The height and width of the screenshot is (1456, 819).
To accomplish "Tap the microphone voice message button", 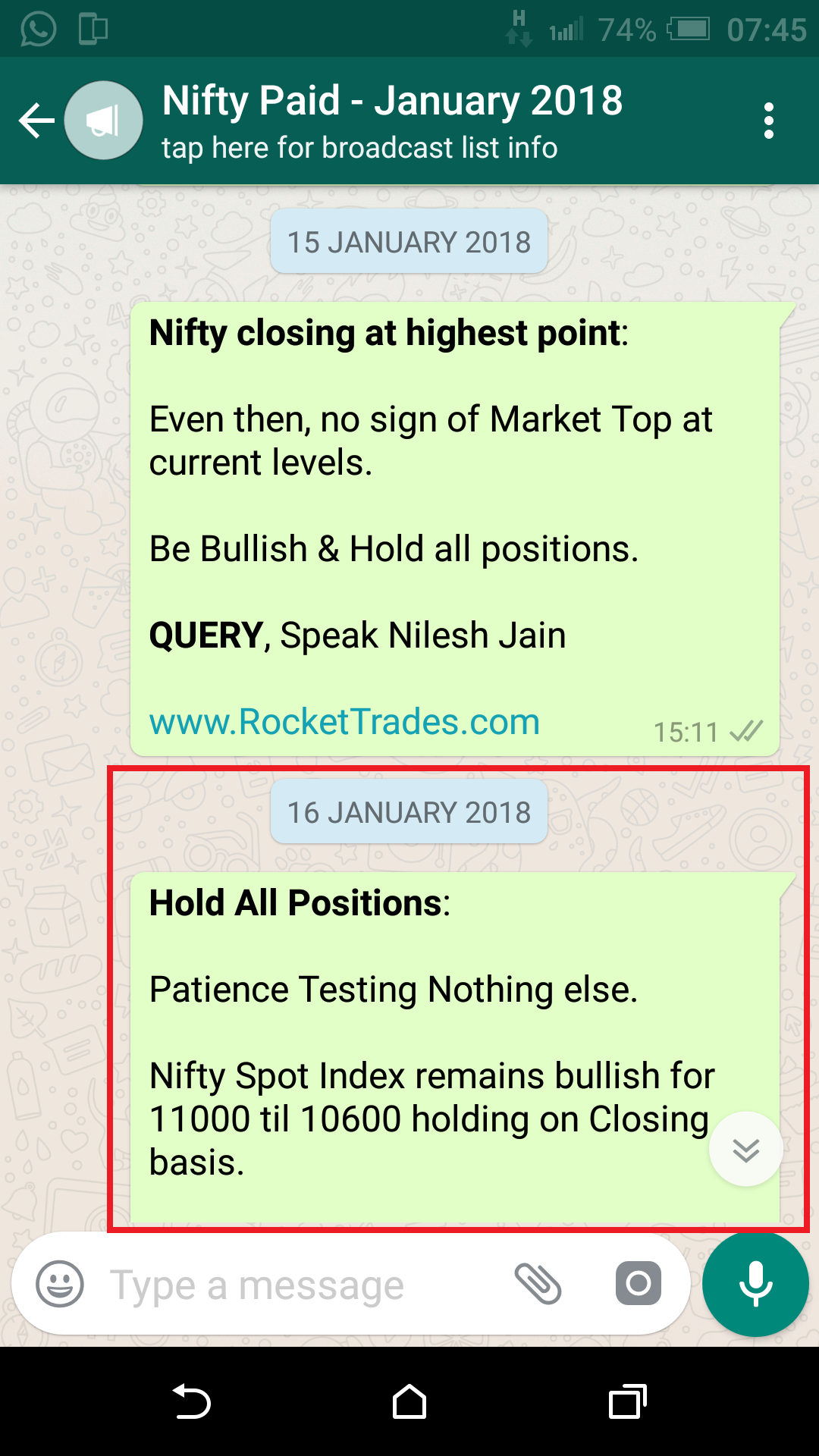I will pyautogui.click(x=755, y=1284).
